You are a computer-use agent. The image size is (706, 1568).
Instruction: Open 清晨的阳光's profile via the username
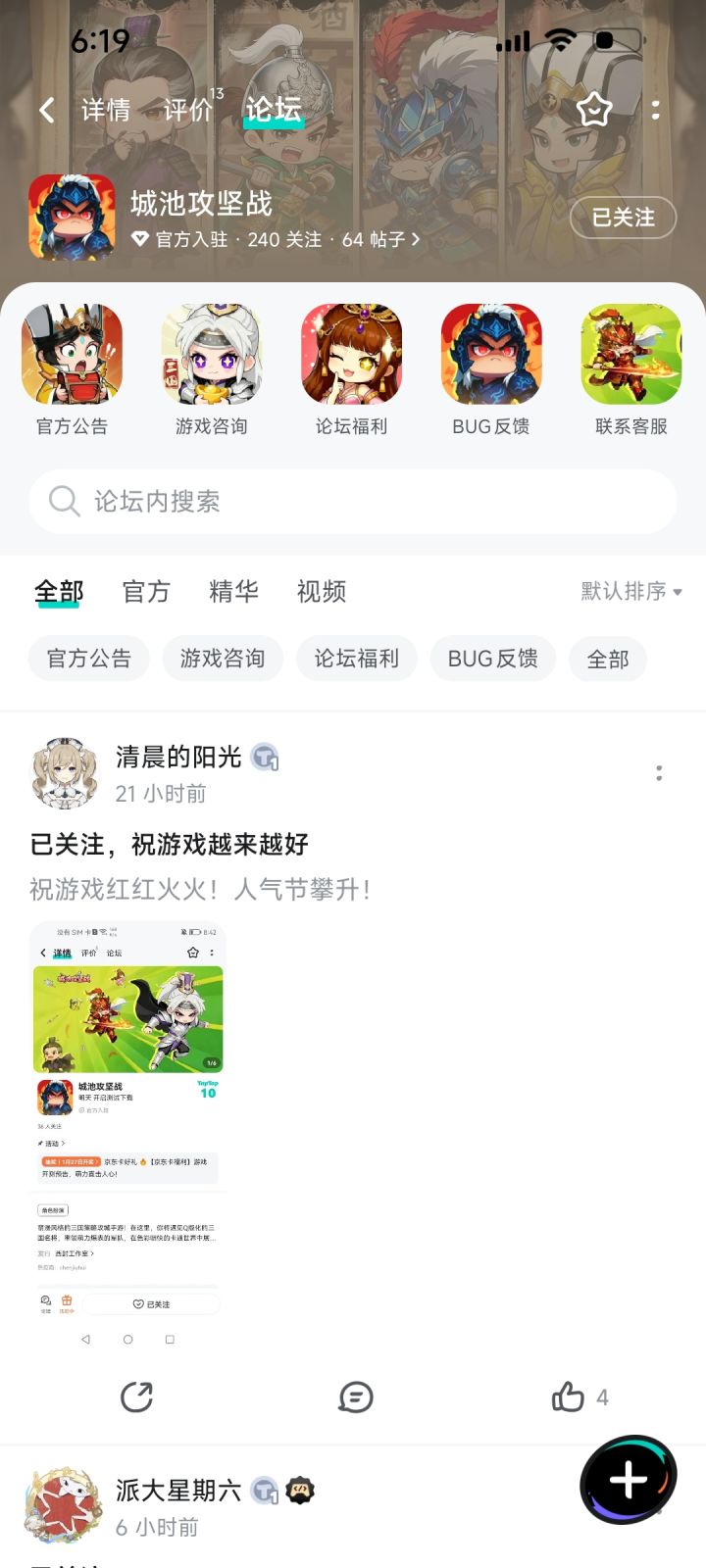point(169,757)
